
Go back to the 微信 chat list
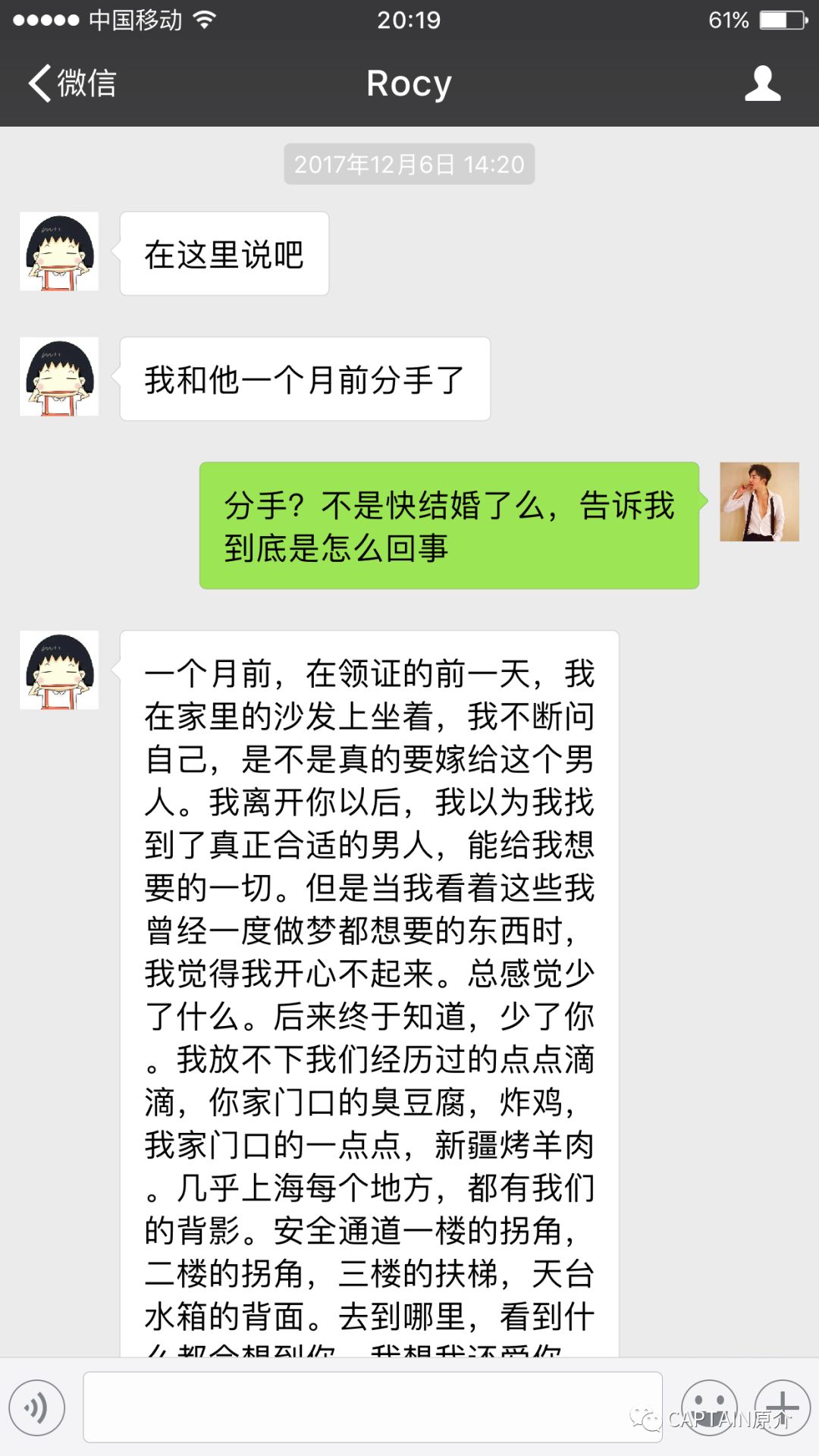pyautogui.click(x=72, y=83)
